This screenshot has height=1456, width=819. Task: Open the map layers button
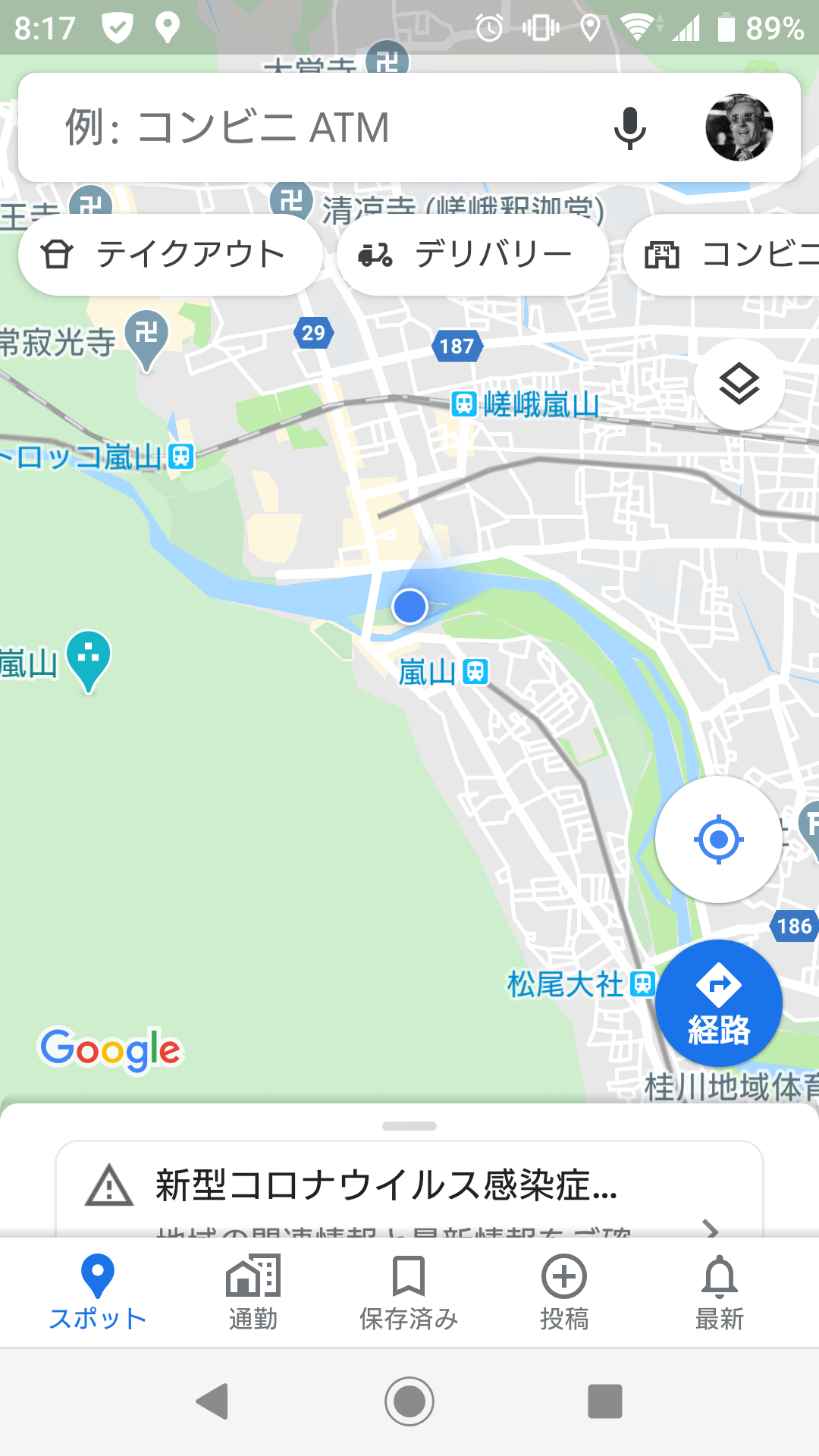[x=739, y=384]
